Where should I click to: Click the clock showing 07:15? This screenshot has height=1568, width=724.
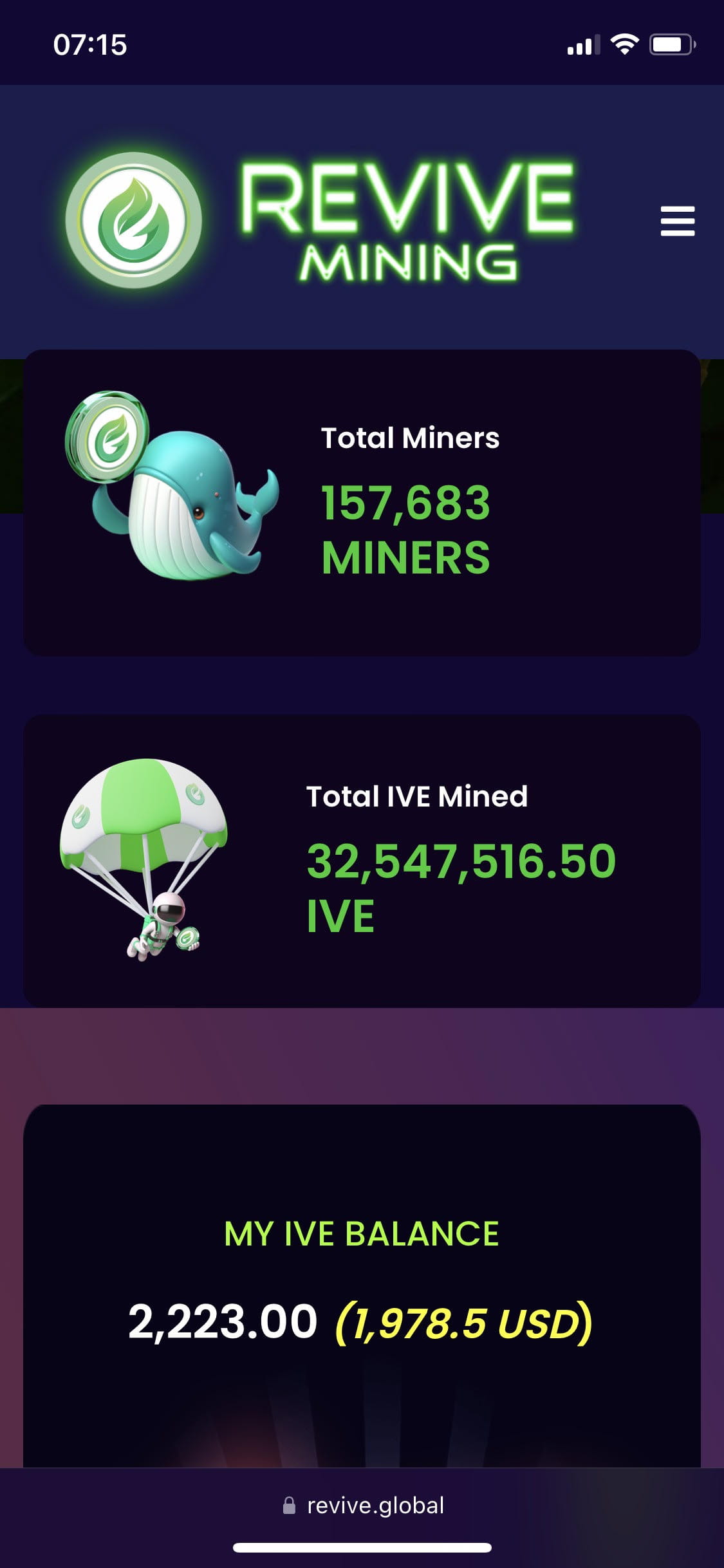pos(89,42)
